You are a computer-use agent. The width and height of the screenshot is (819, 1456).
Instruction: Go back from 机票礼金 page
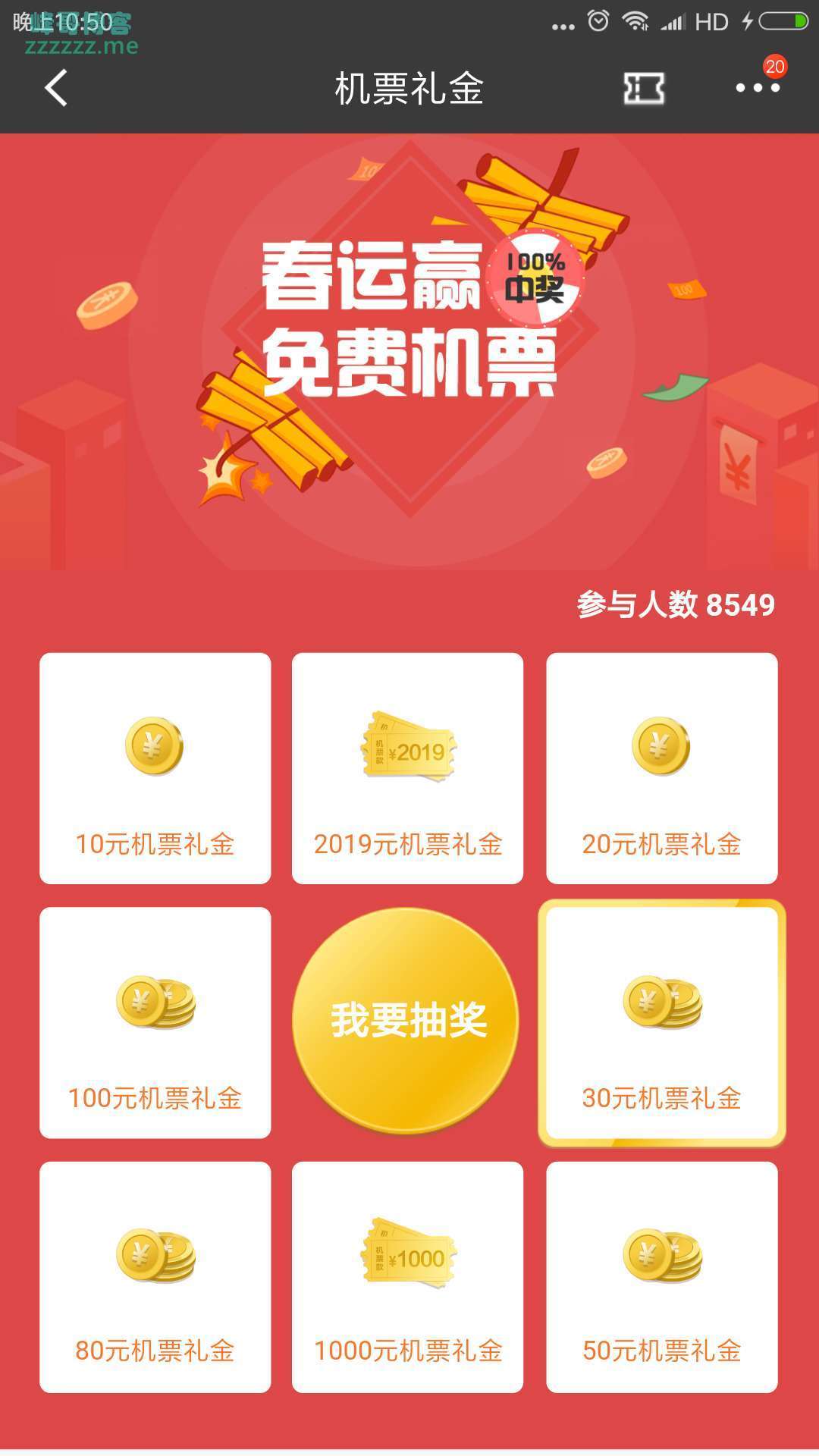(56, 88)
